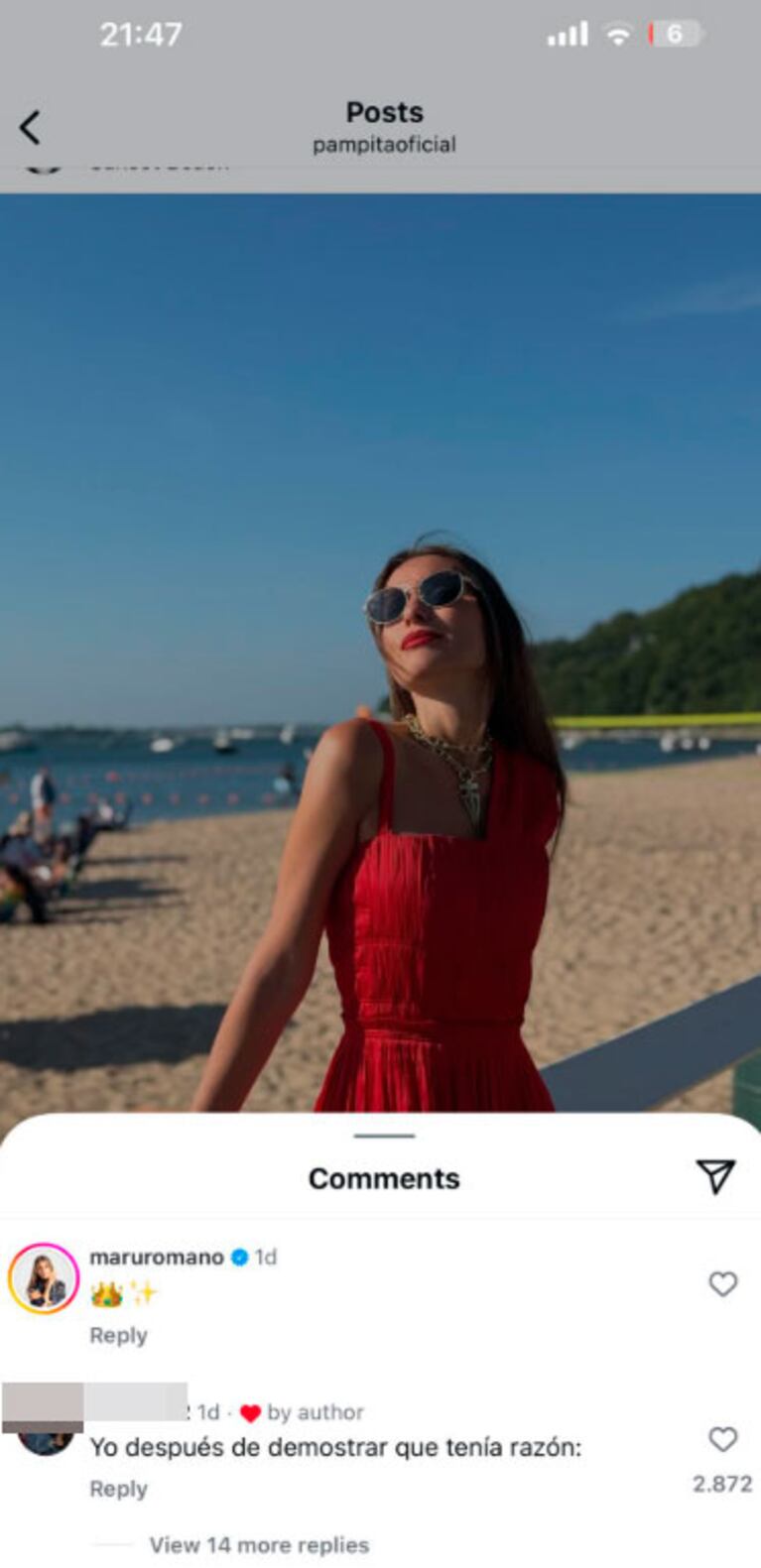This screenshot has height=1568, width=761.
Task: Share the post via paper plane icon
Action: click(x=714, y=1176)
